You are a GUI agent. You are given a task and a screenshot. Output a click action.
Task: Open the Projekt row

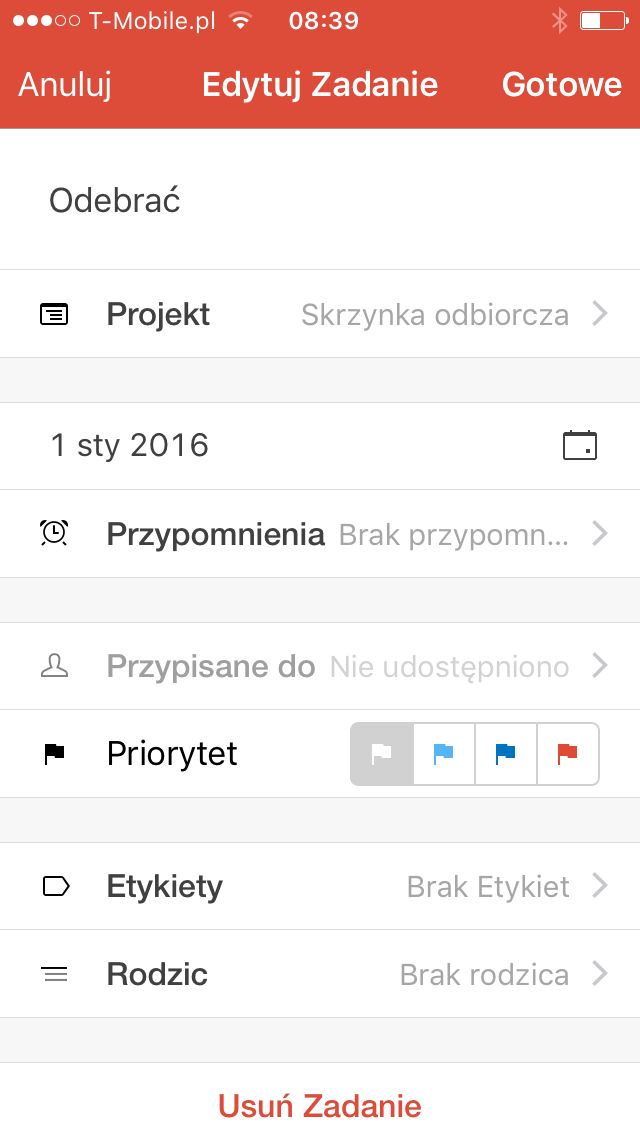click(320, 314)
